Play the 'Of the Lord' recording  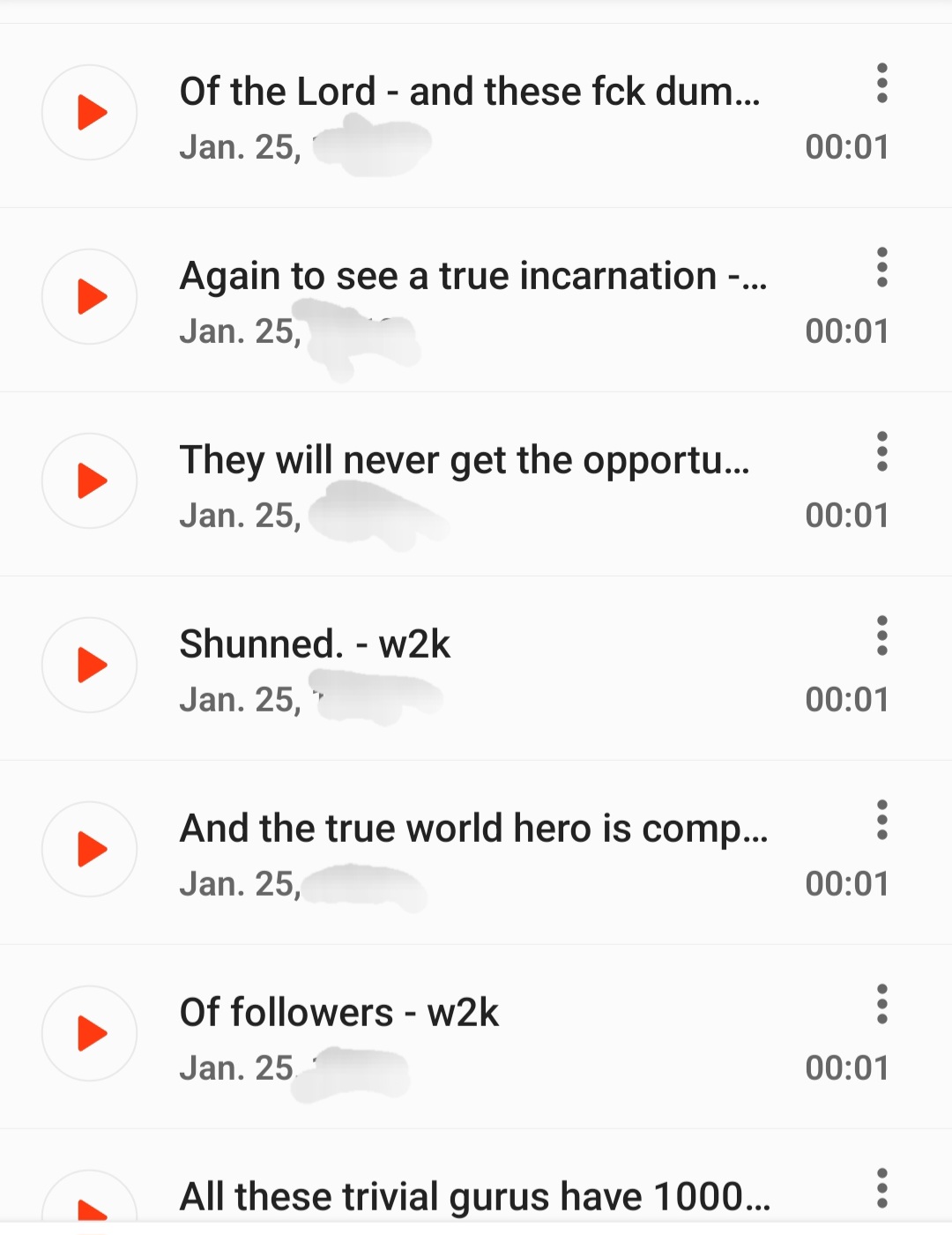[x=90, y=113]
